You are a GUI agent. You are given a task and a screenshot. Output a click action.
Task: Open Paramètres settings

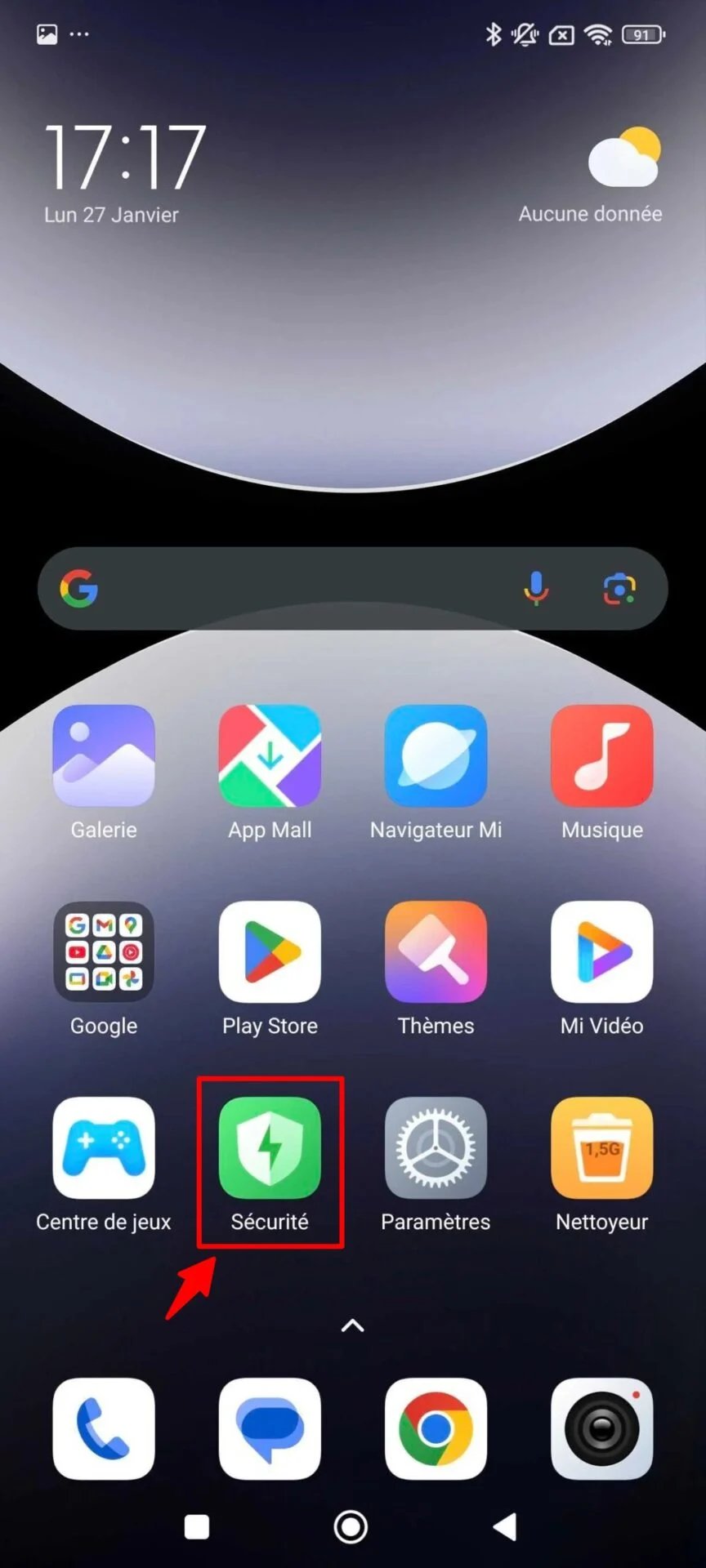click(x=436, y=1147)
